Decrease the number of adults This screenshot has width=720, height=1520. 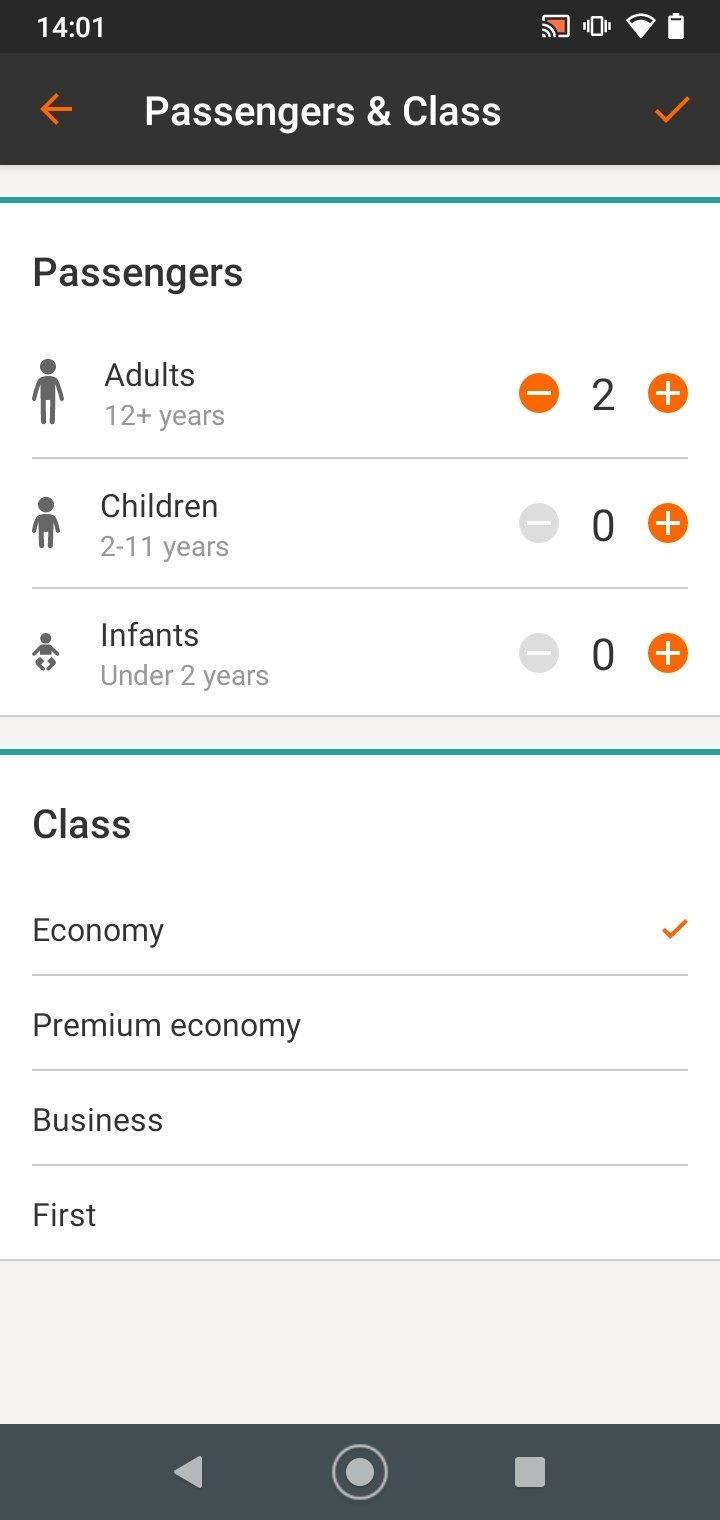(539, 394)
